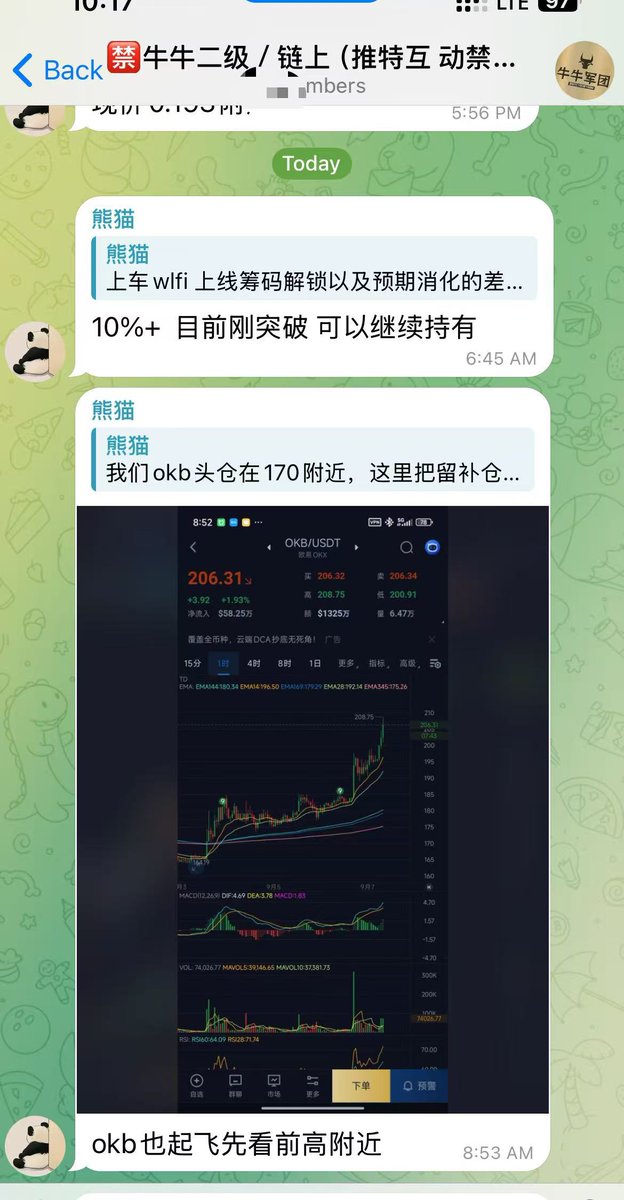
Task: Open the OKB/USDT chart image full screen
Action: coord(312,808)
